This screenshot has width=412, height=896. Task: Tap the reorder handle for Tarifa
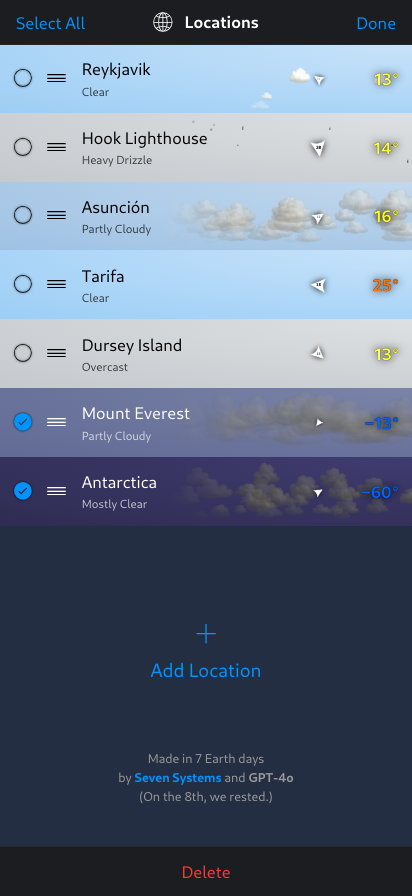click(56, 284)
